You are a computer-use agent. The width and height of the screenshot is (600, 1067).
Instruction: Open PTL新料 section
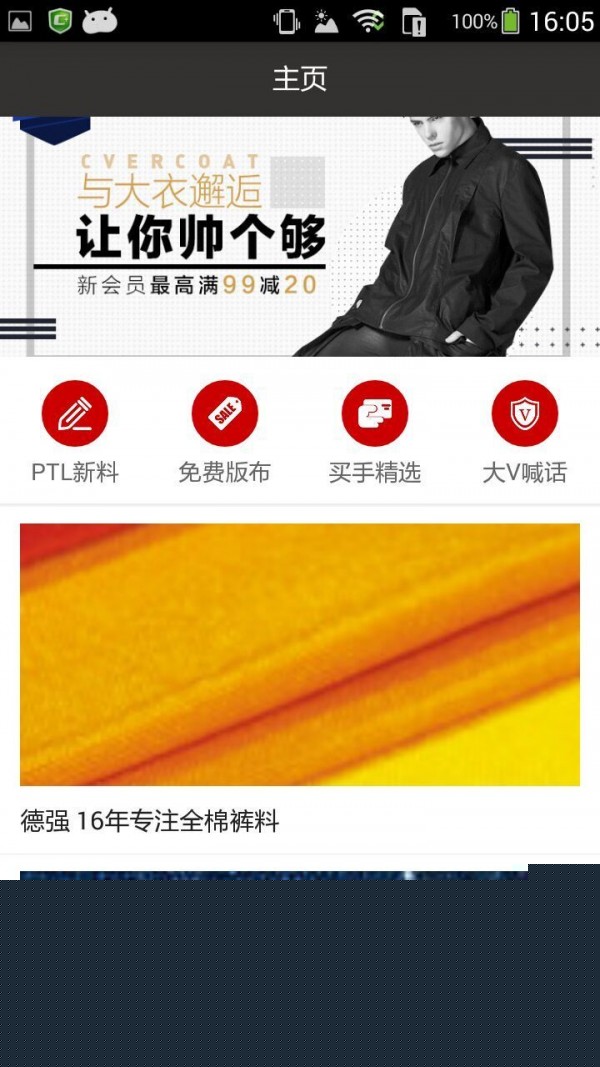coord(75,432)
